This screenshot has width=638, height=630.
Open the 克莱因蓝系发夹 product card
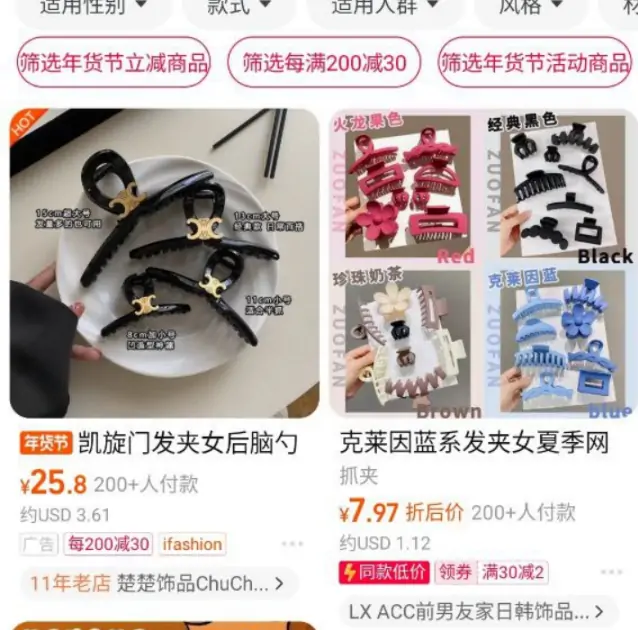(483, 263)
